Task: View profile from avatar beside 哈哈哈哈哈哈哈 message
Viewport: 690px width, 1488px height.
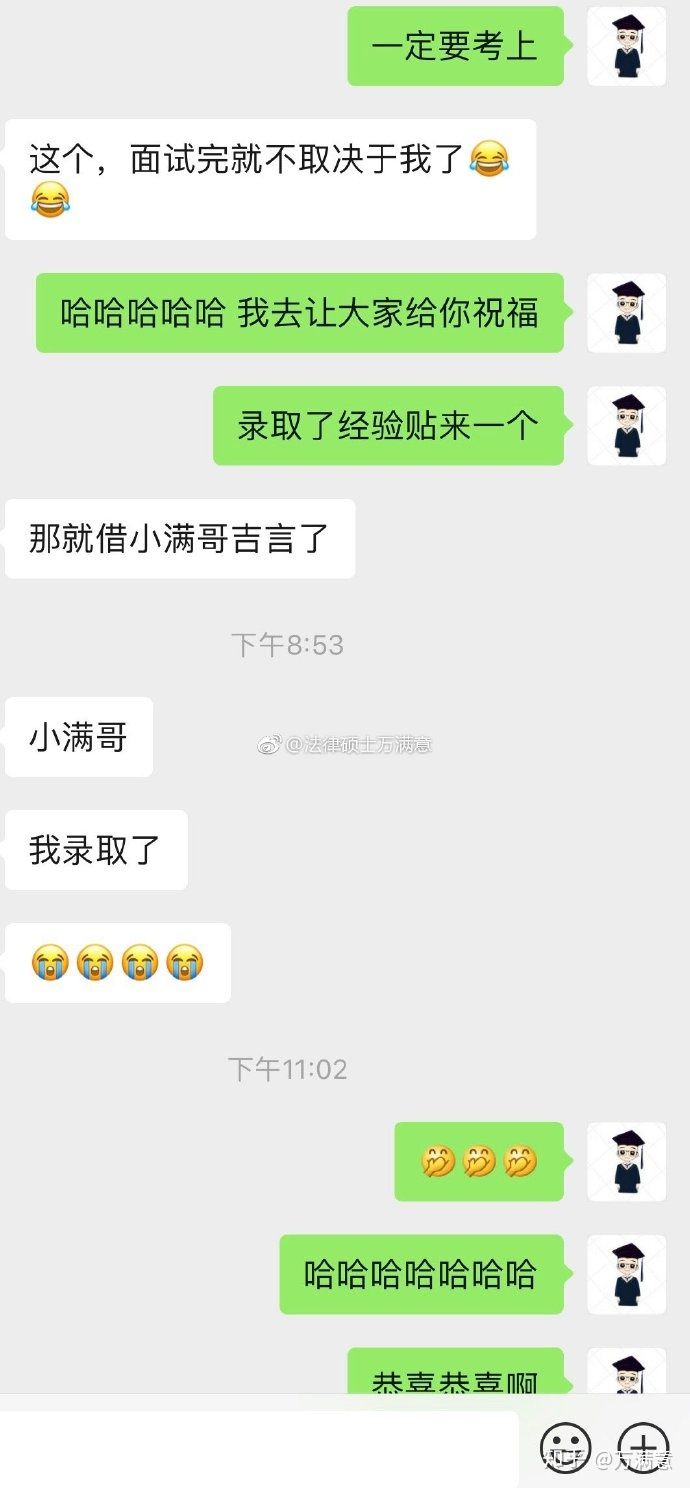Action: [626, 1273]
